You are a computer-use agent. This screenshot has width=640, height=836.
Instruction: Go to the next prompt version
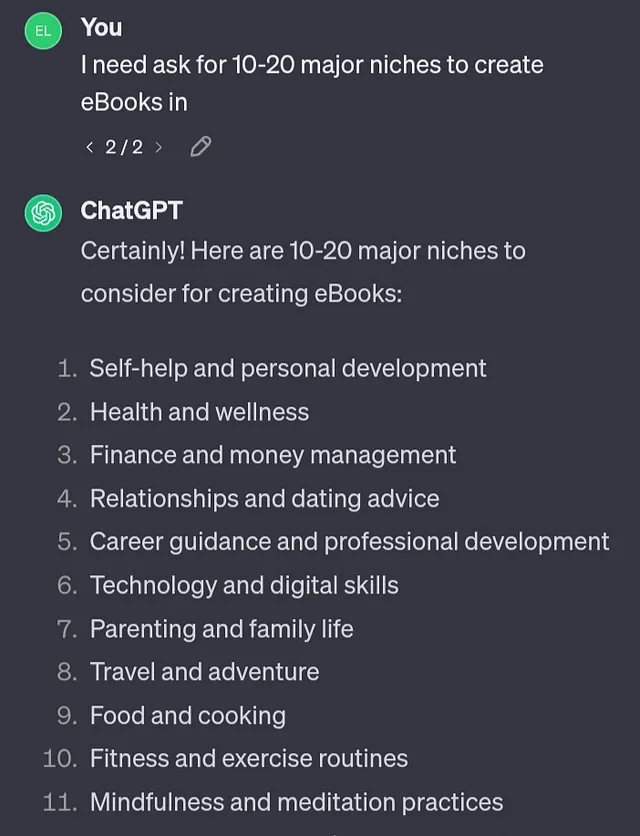click(x=158, y=148)
